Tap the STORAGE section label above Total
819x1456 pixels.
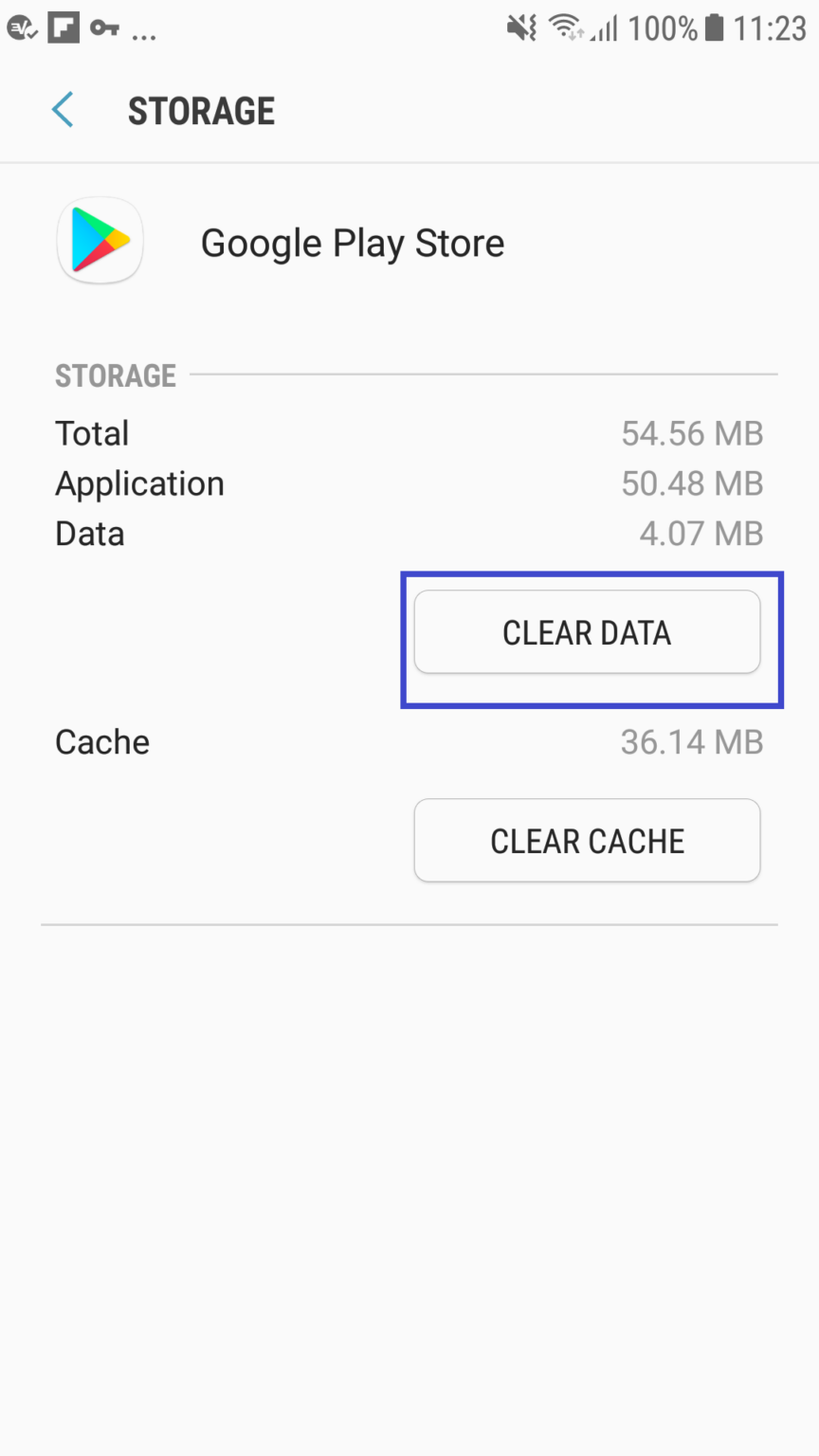click(x=115, y=375)
